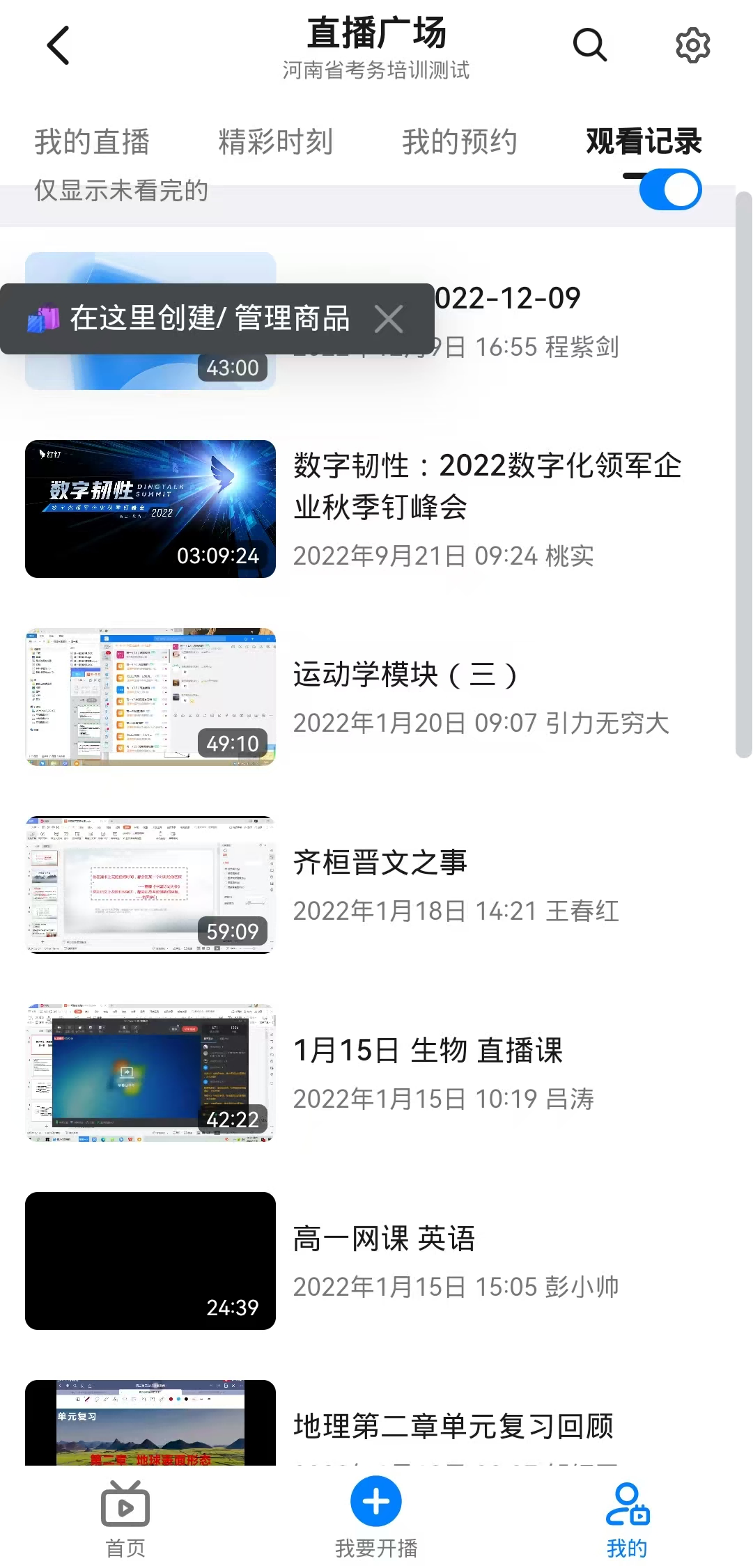Image resolution: width=753 pixels, height=1568 pixels.
Task: Switch to 我的预约 tab
Action: click(x=459, y=141)
